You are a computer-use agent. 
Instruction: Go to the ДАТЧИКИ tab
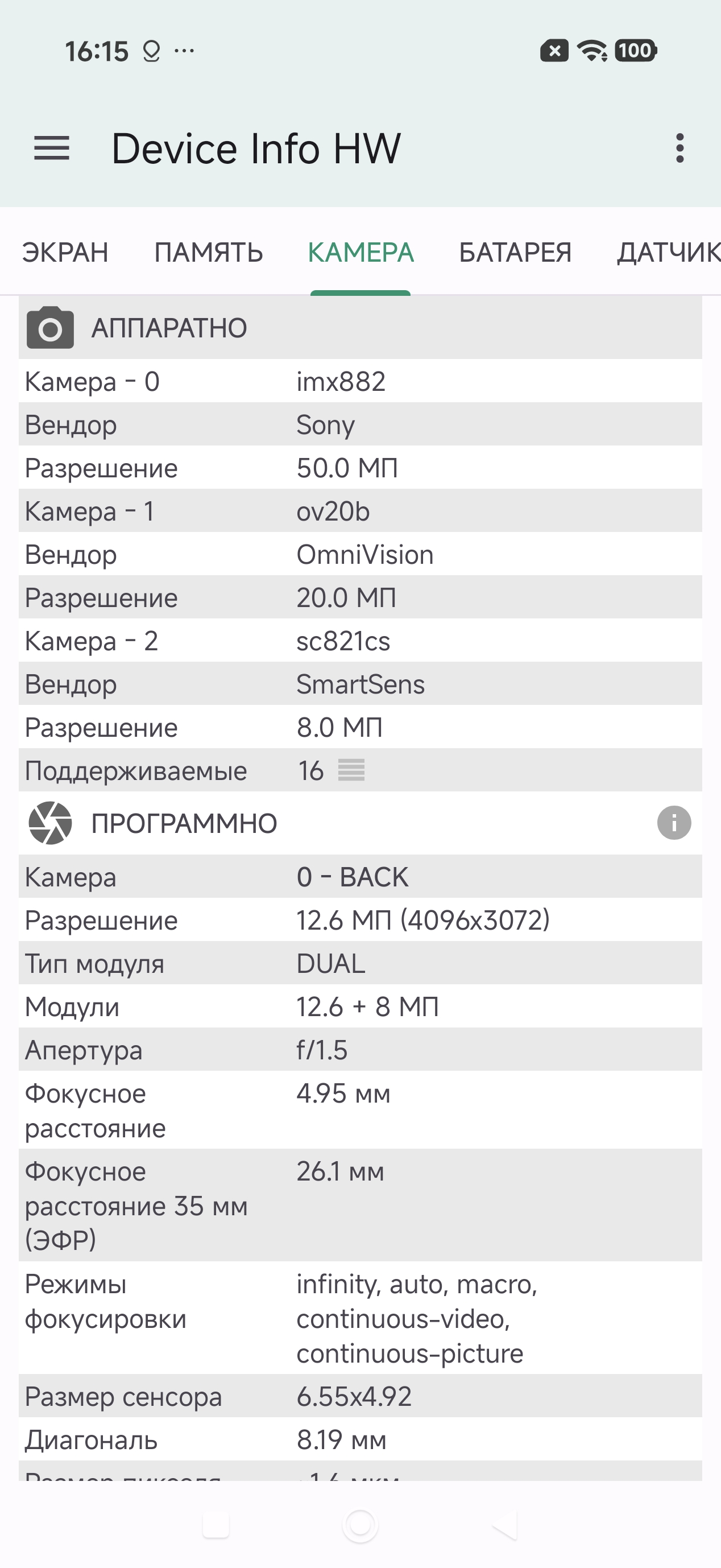668,252
